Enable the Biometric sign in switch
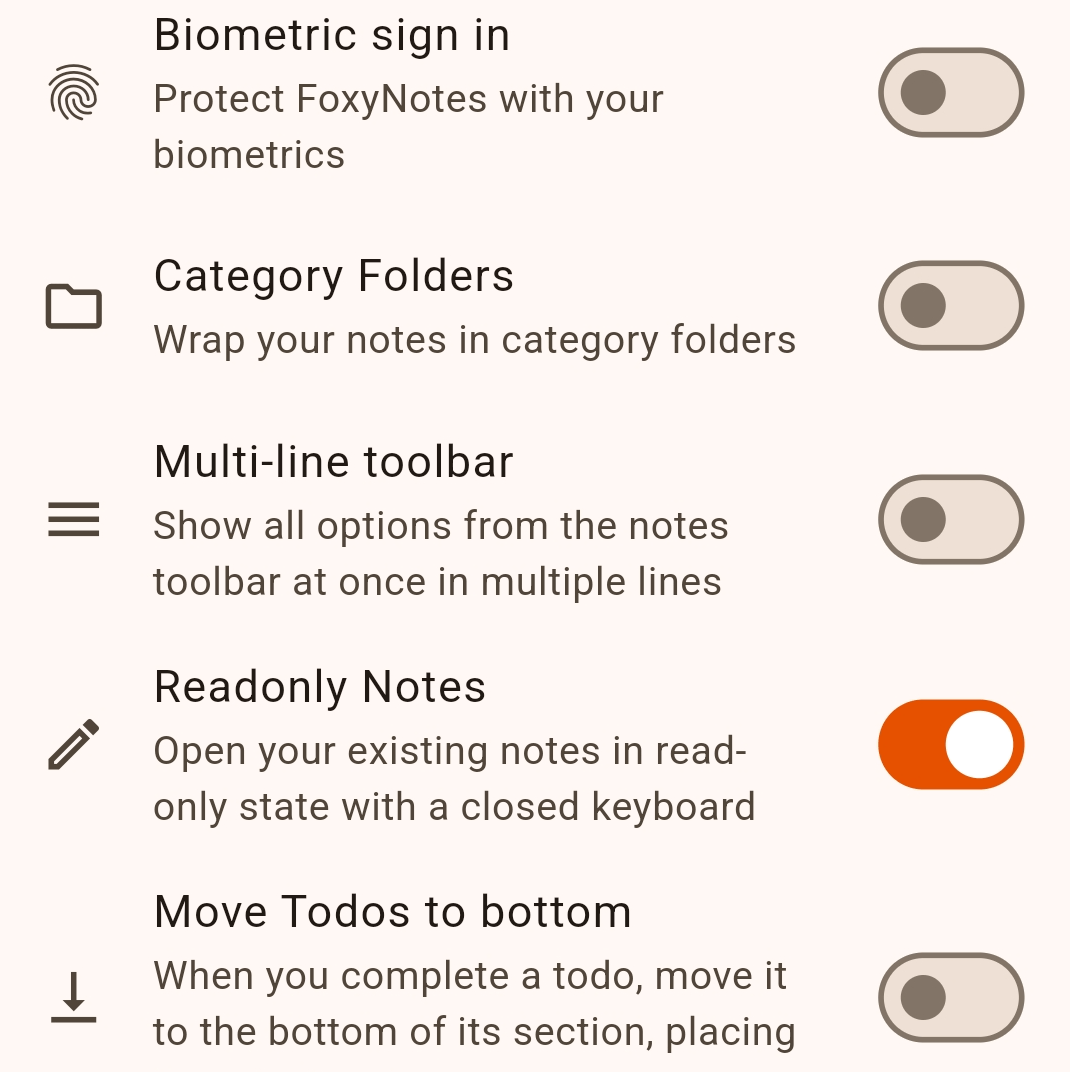The width and height of the screenshot is (1070, 1072). 950,92
